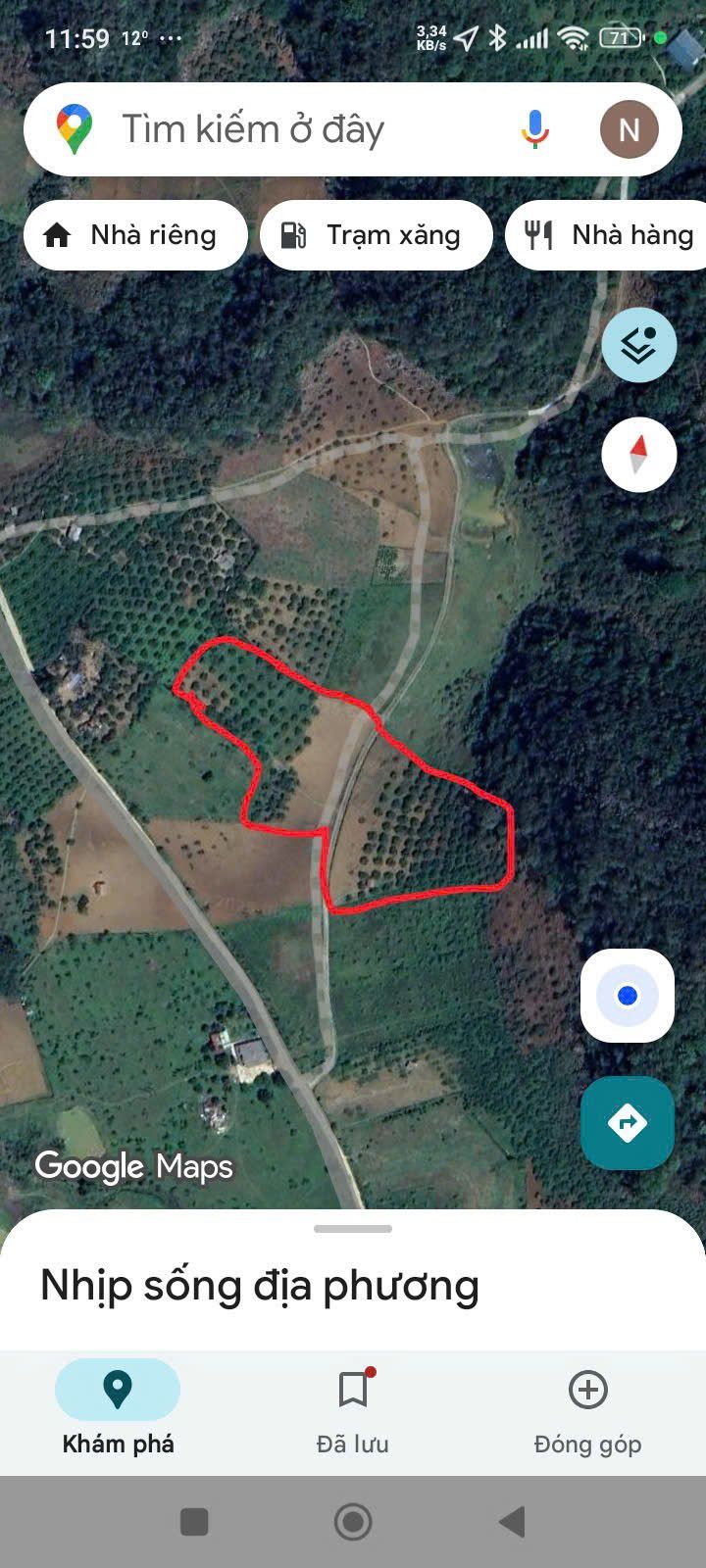Find nearby "Trạm xăng" gas stations

click(x=376, y=235)
